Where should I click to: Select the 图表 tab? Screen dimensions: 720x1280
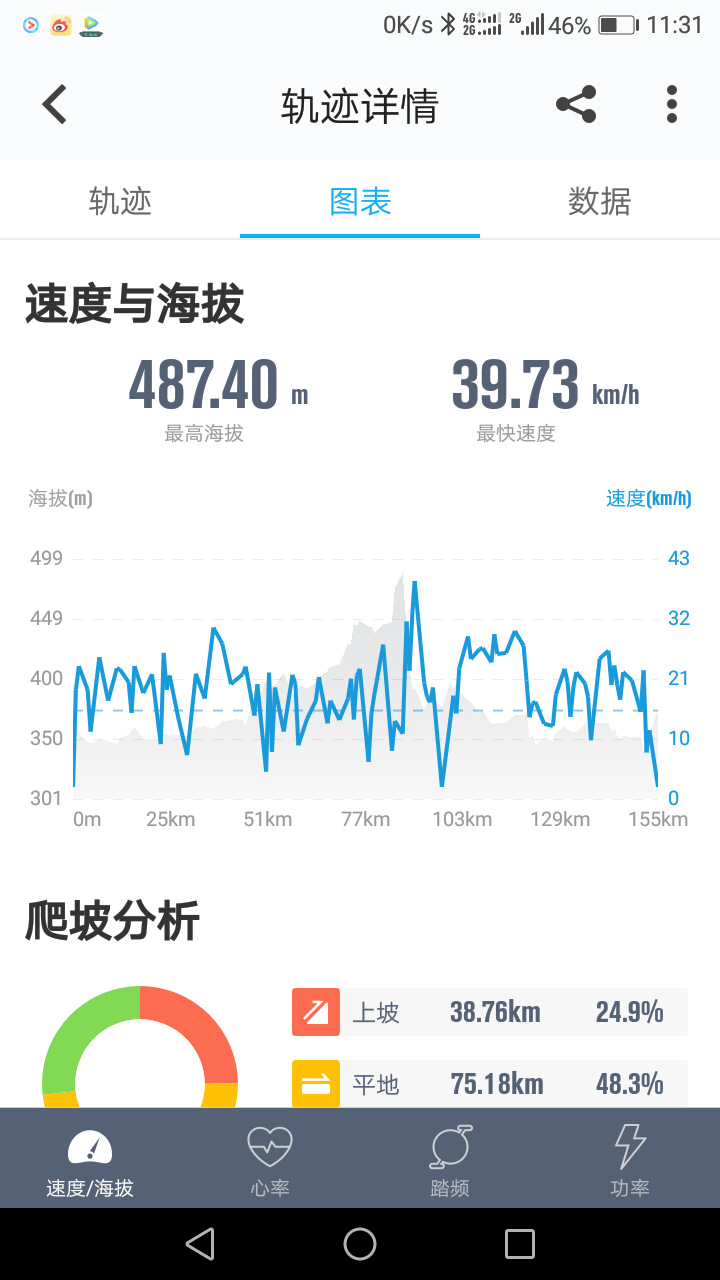click(x=360, y=201)
